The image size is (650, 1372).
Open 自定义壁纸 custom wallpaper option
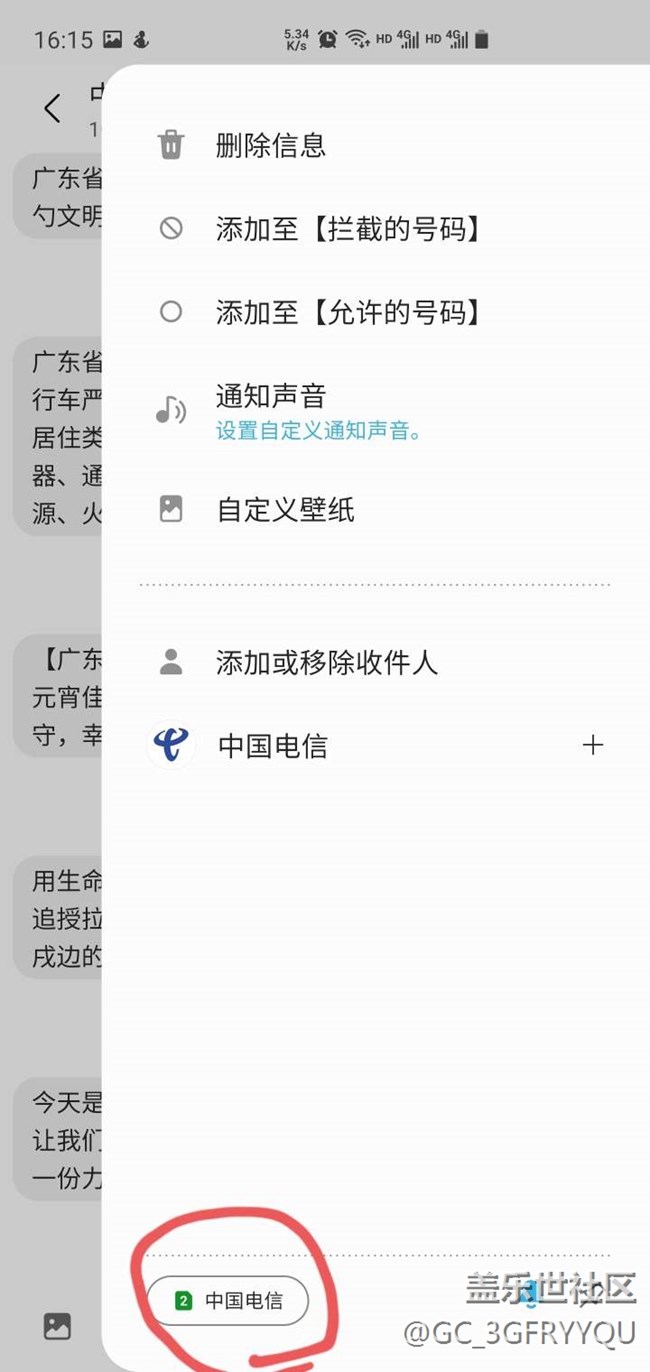click(285, 510)
